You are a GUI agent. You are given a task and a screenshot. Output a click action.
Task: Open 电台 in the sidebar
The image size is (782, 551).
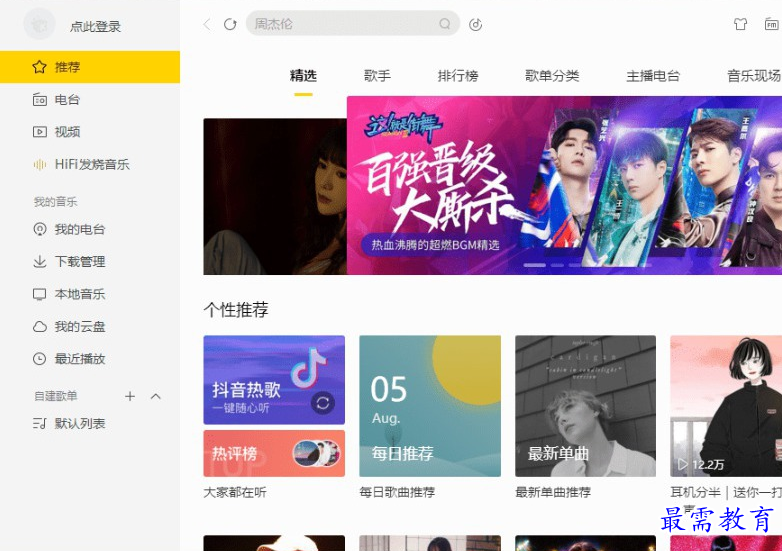[x=66, y=100]
